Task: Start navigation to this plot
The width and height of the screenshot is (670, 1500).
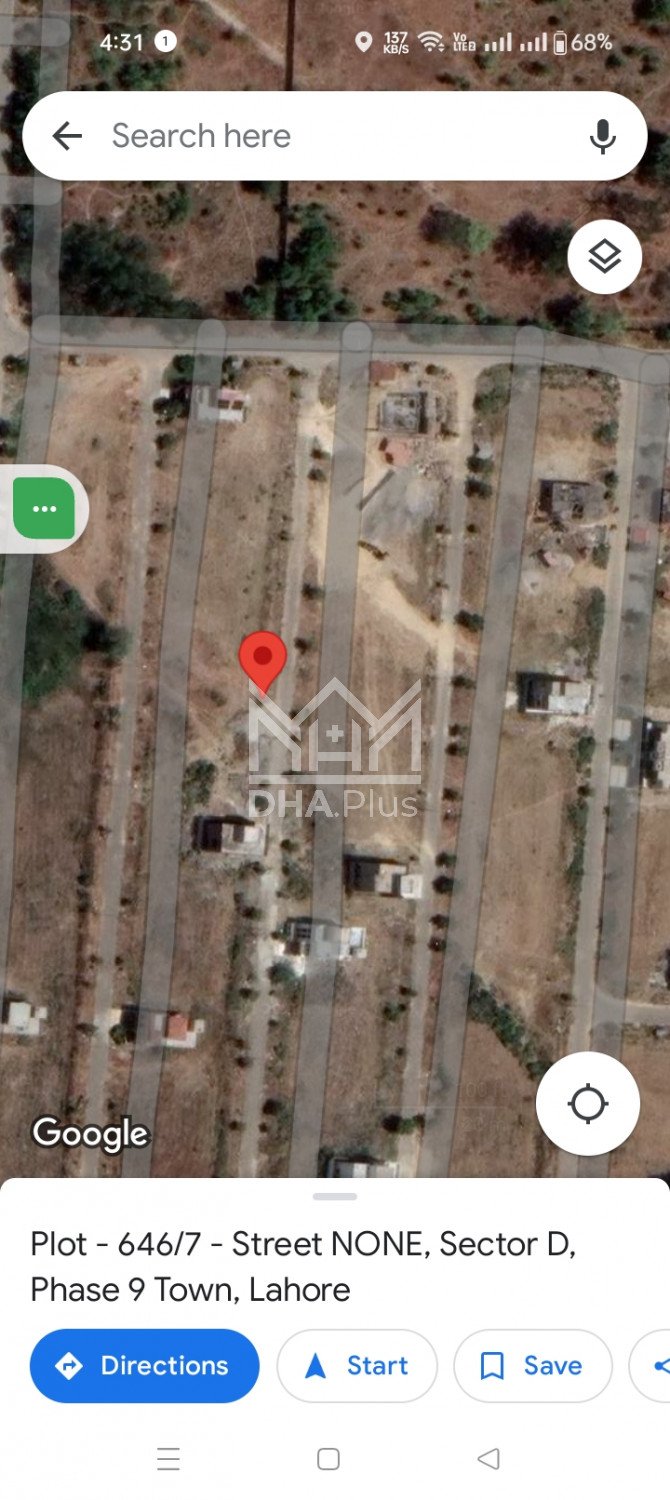Action: [x=357, y=1365]
